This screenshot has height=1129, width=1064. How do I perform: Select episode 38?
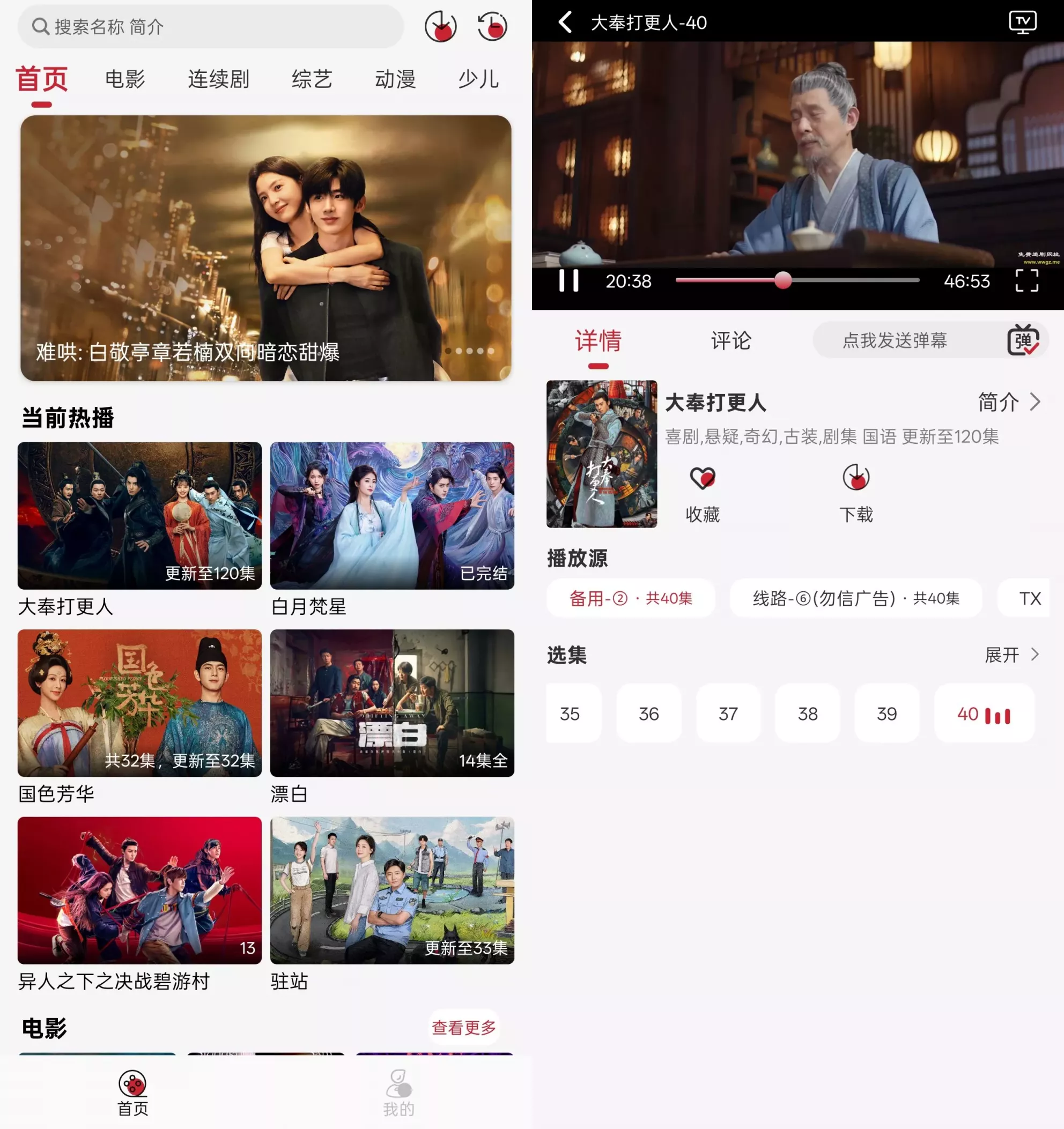click(x=807, y=714)
